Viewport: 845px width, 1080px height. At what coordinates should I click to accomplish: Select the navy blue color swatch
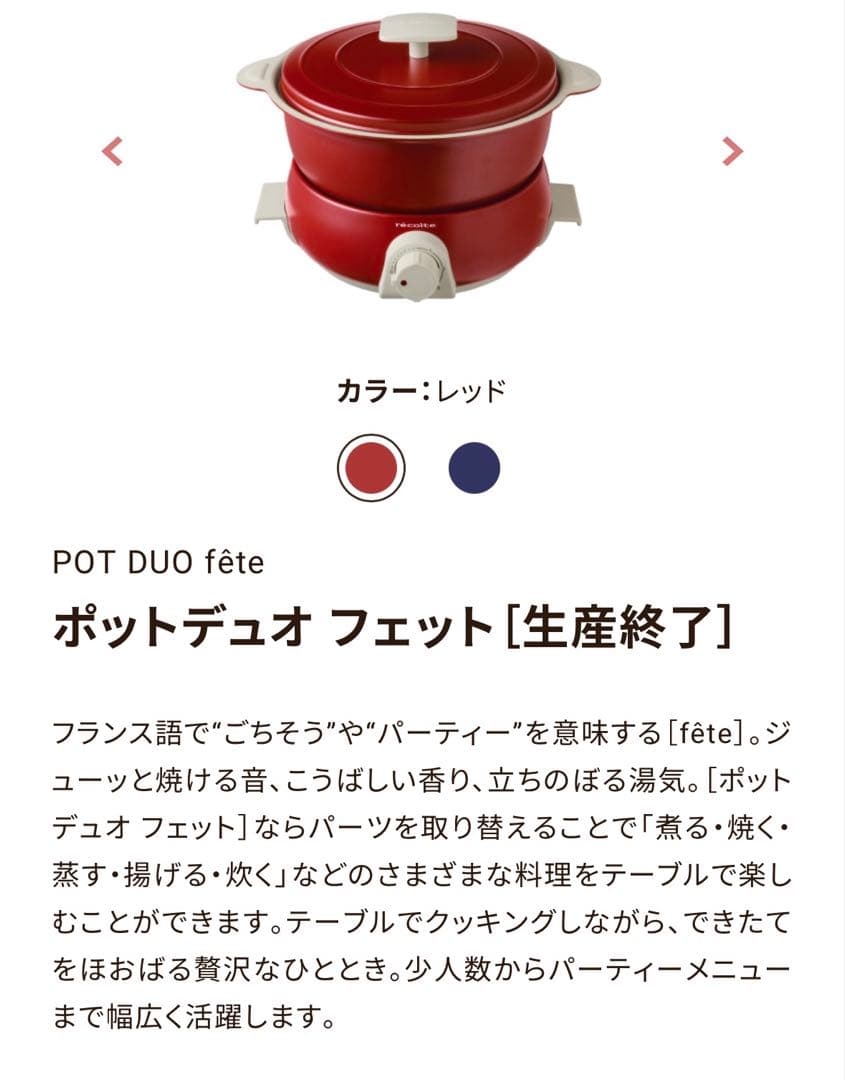tap(474, 467)
